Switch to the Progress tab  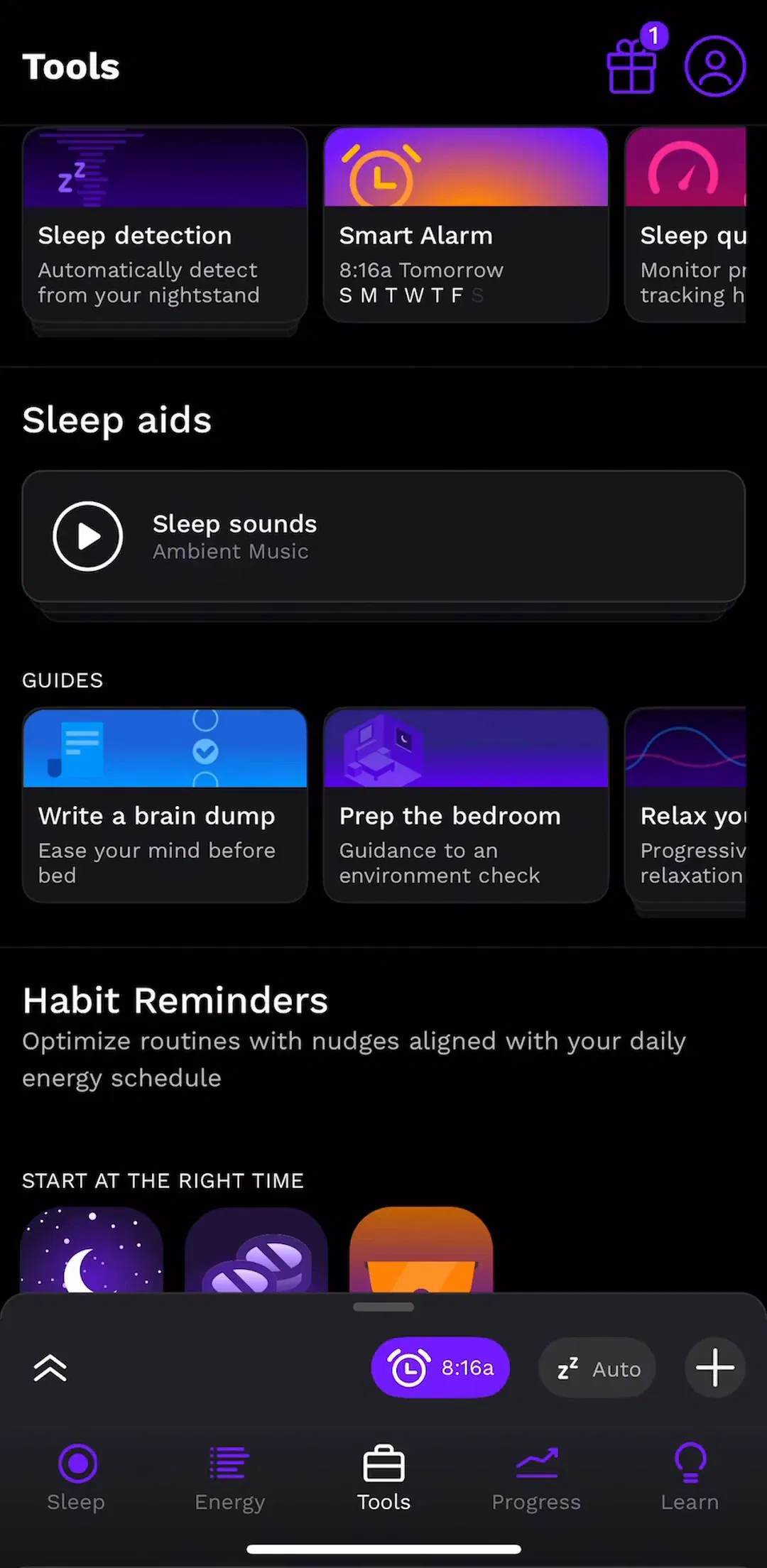[537, 1477]
